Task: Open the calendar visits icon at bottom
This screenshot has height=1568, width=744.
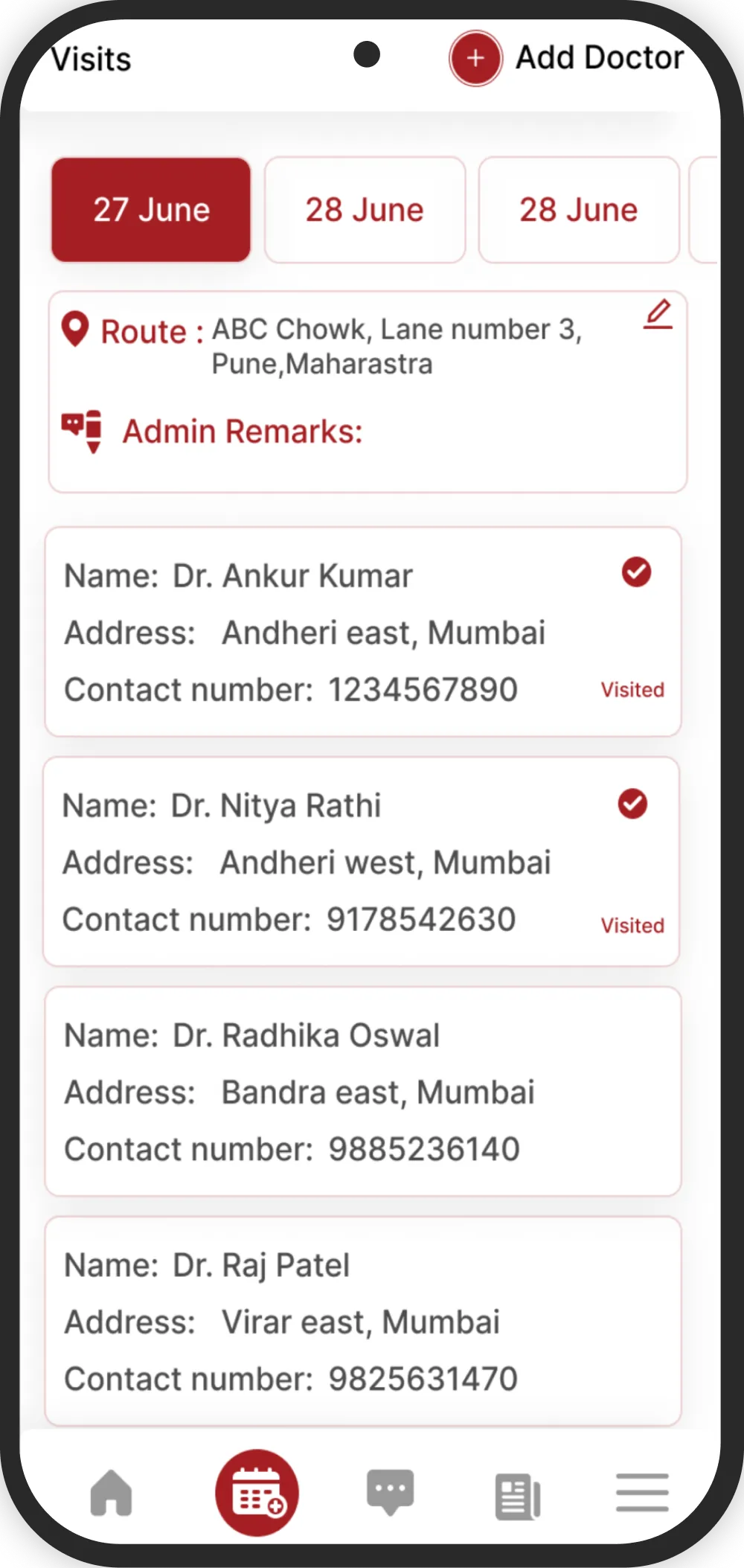Action: point(257,1491)
